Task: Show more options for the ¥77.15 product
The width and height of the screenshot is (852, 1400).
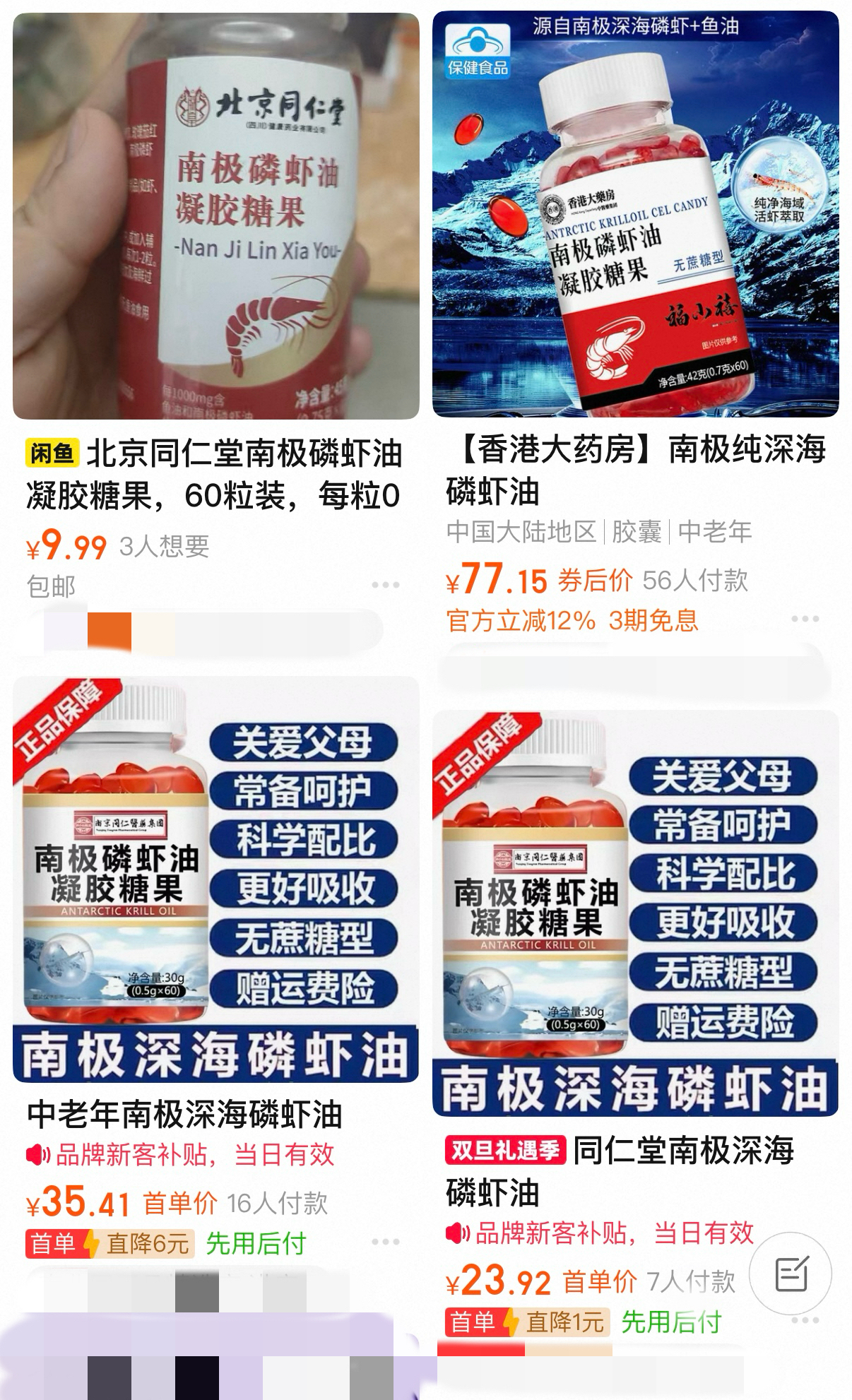Action: click(x=805, y=619)
